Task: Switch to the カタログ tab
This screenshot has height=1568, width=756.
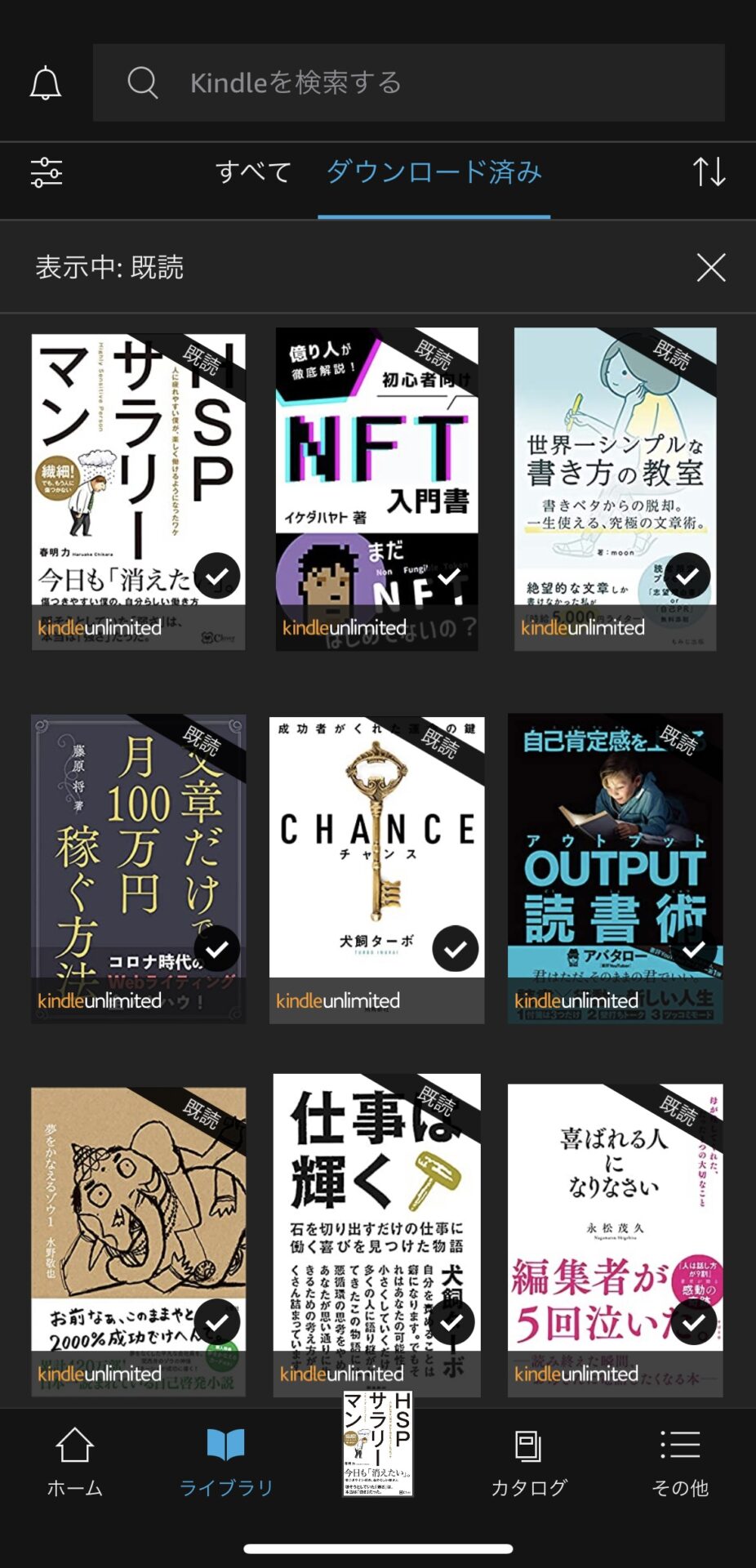Action: coord(528,1463)
